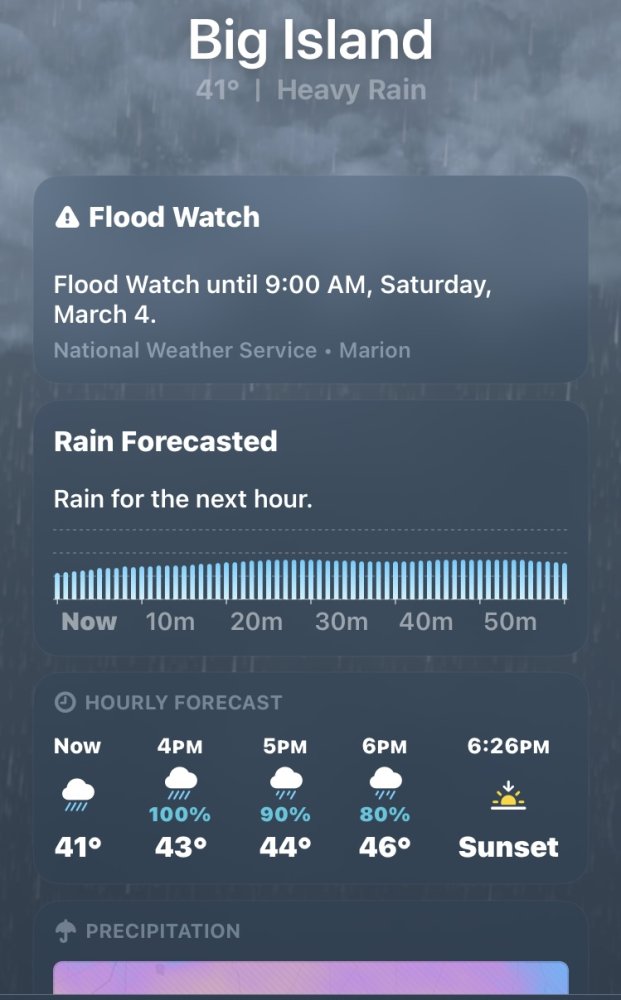Open the Rain Forecasted next-hour card
The image size is (621, 1000).
click(310, 528)
